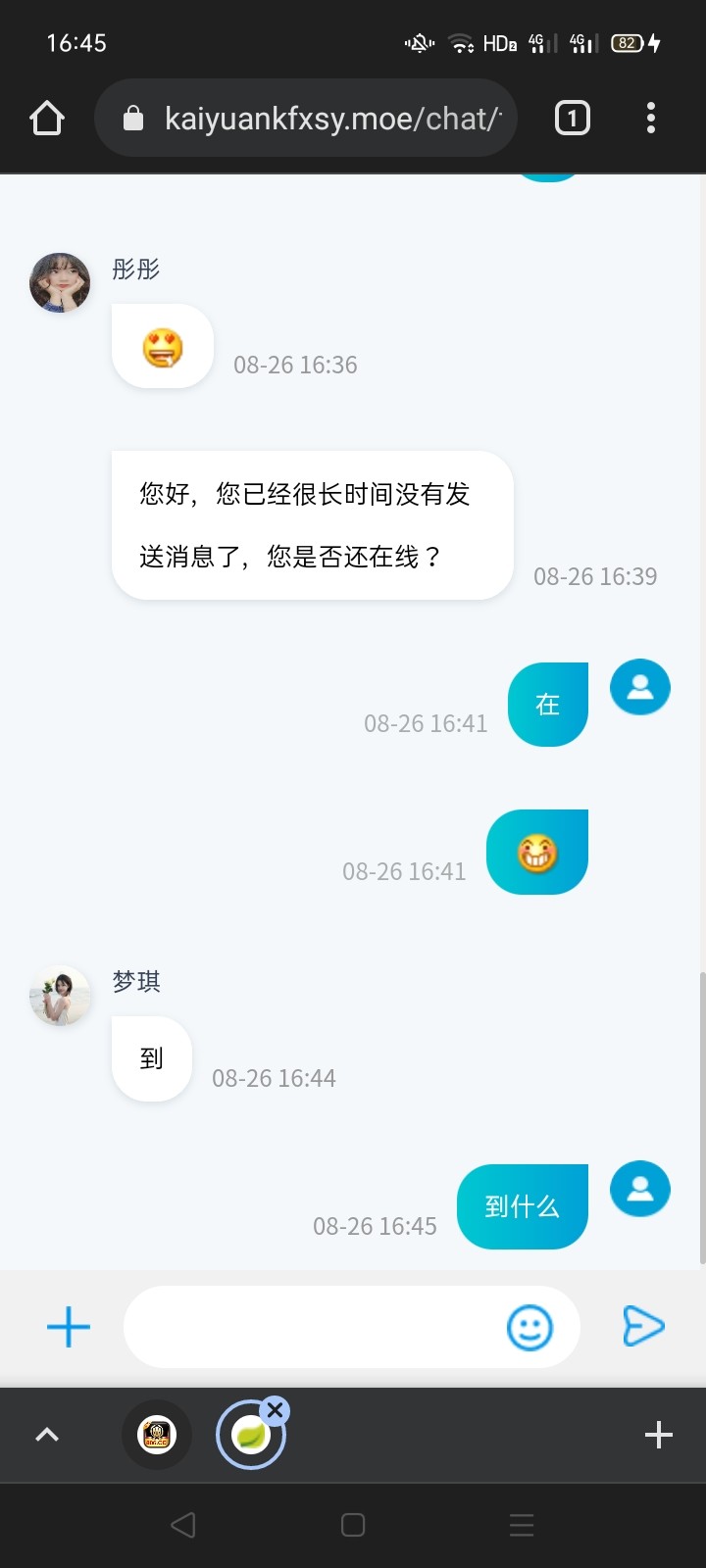Expand the bottom tab strip chevron

[47, 1435]
